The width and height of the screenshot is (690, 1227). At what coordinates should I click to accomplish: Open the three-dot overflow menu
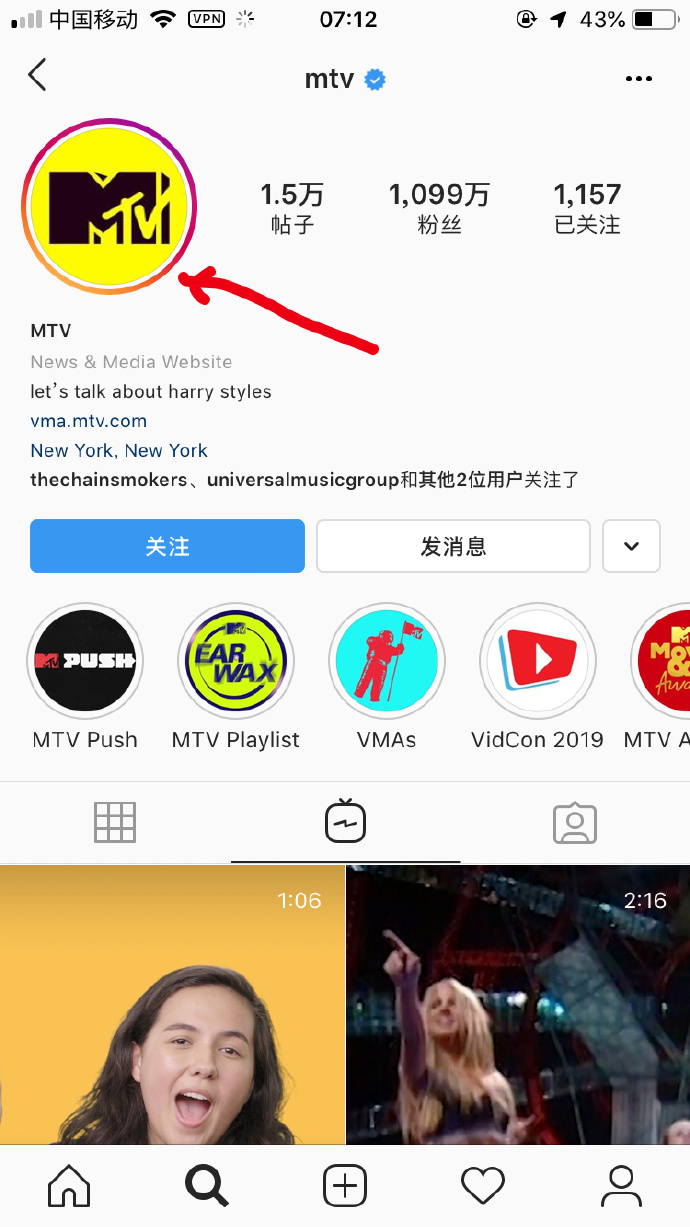click(x=638, y=79)
